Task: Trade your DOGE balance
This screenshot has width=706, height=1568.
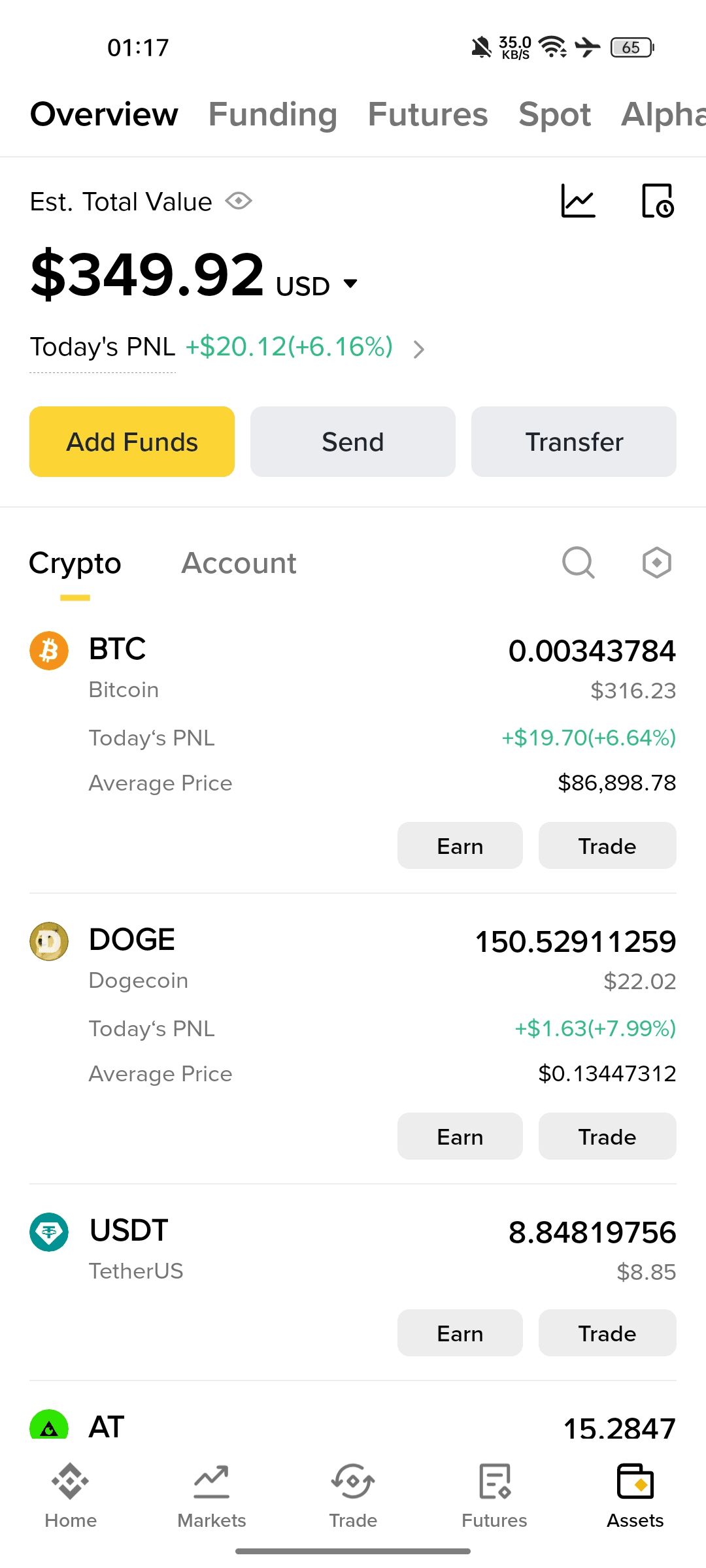Action: click(x=607, y=1137)
